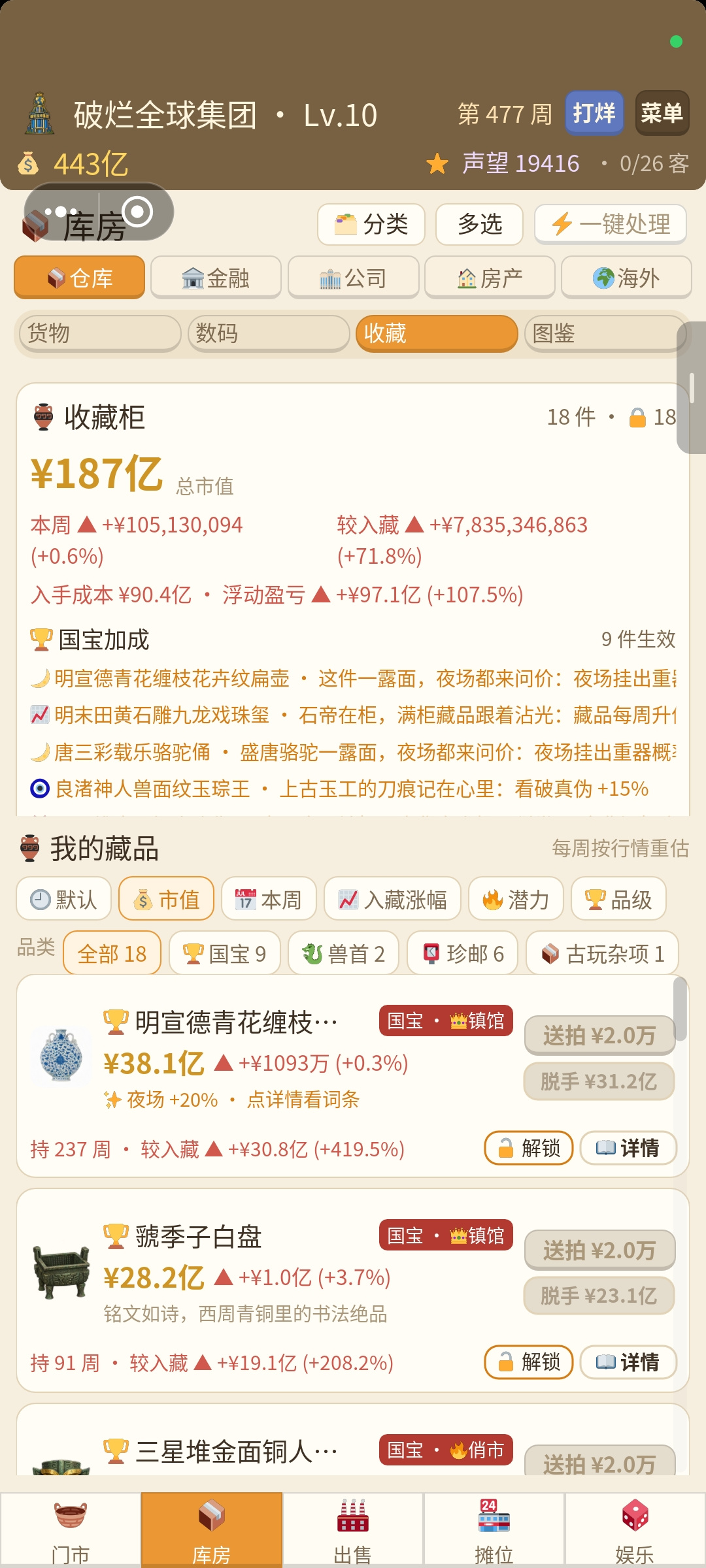
Task: Enable 多选 multi-select mode
Action: tap(479, 224)
